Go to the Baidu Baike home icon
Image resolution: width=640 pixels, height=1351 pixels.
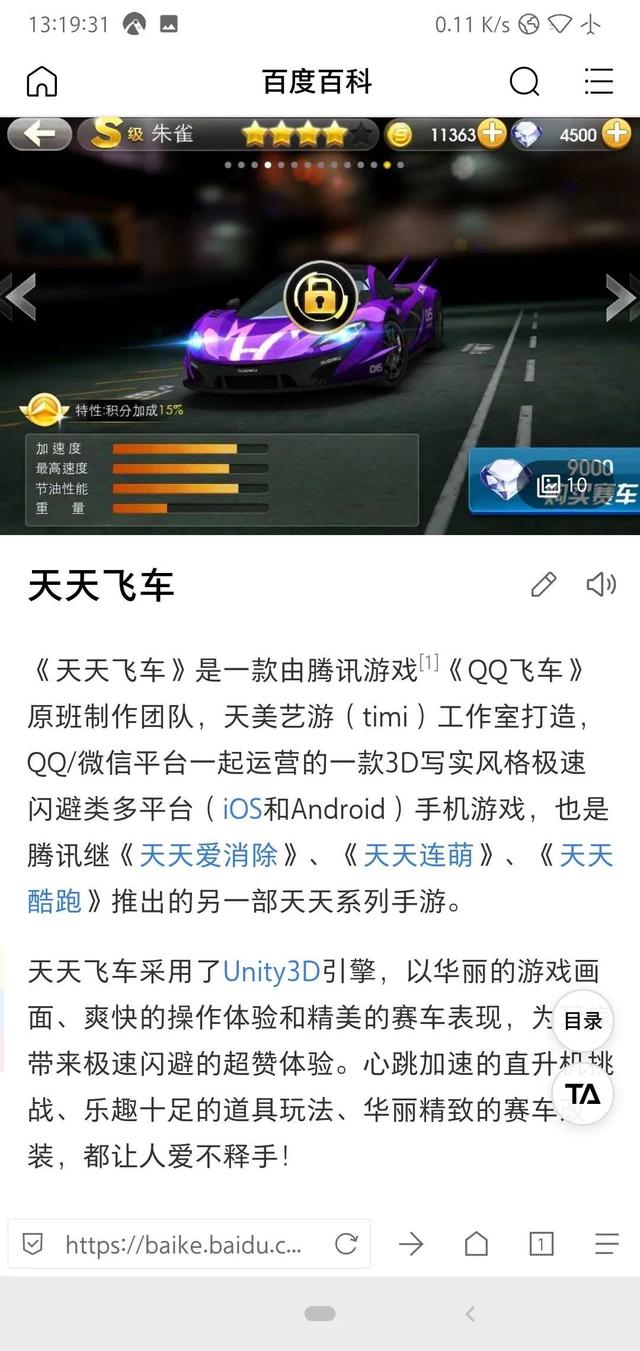click(42, 82)
